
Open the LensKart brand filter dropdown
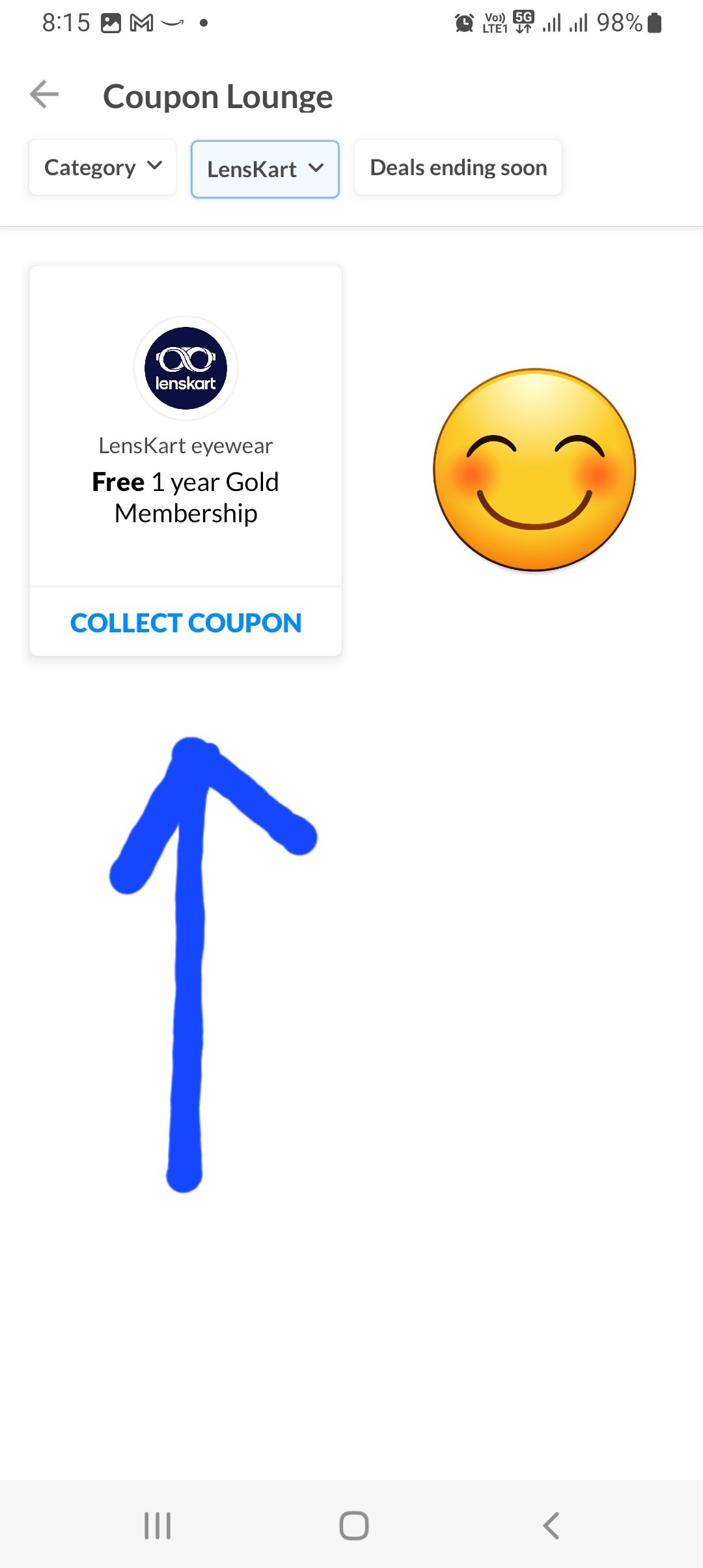[x=265, y=169]
